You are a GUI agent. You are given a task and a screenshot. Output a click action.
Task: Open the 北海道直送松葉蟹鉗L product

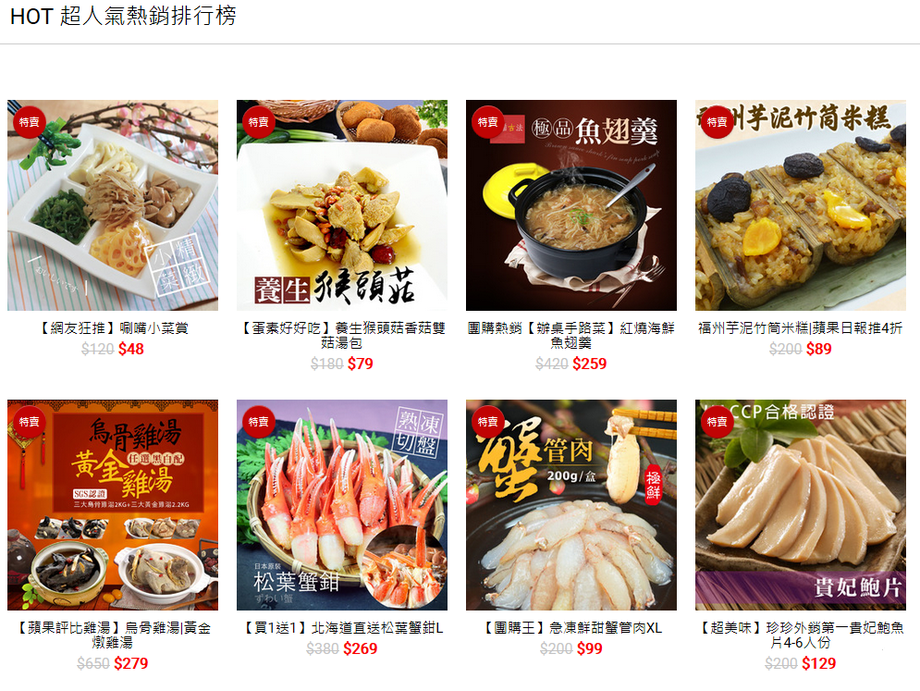pos(342,505)
